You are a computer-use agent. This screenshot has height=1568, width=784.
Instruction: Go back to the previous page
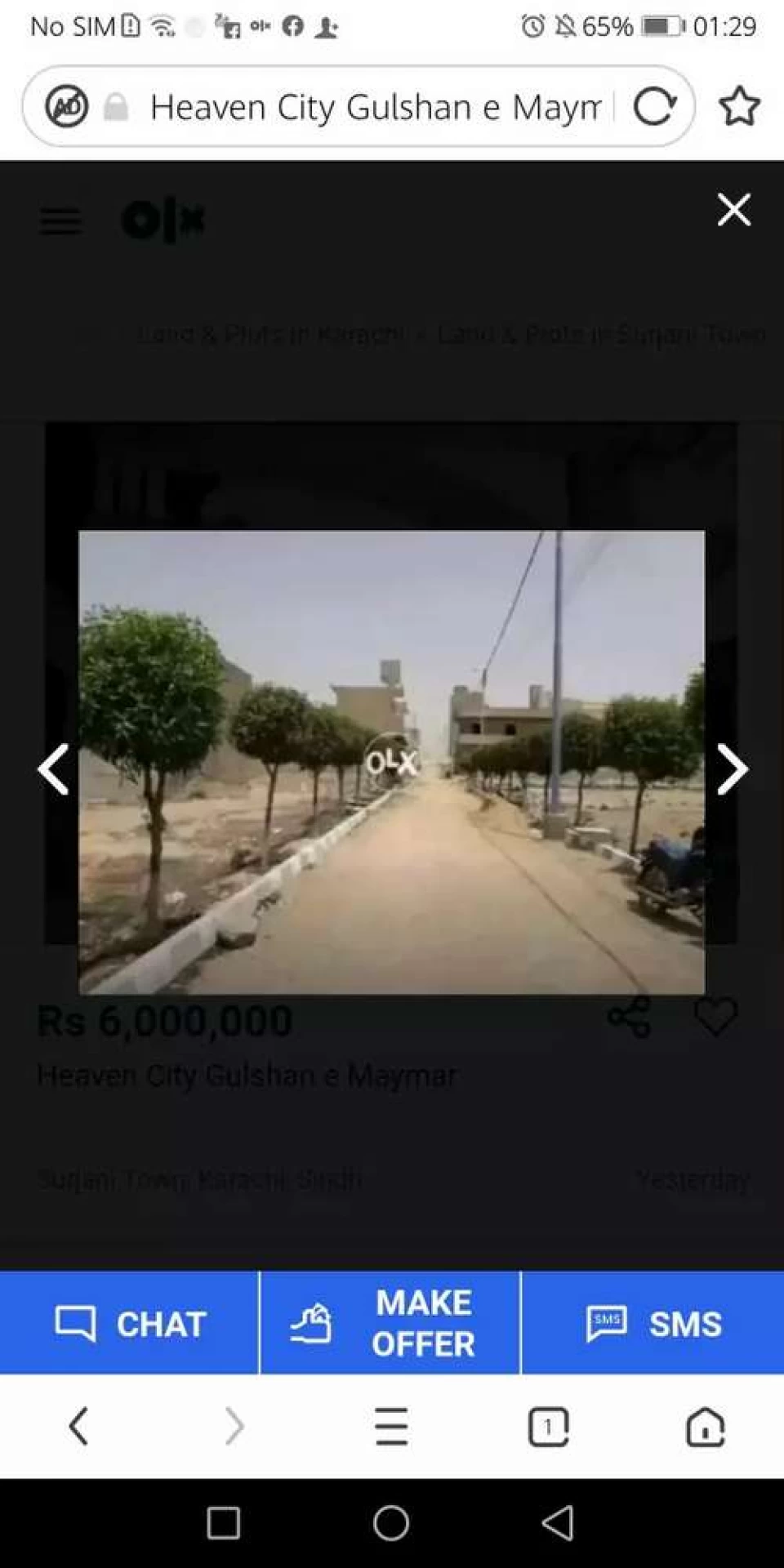(78, 1427)
